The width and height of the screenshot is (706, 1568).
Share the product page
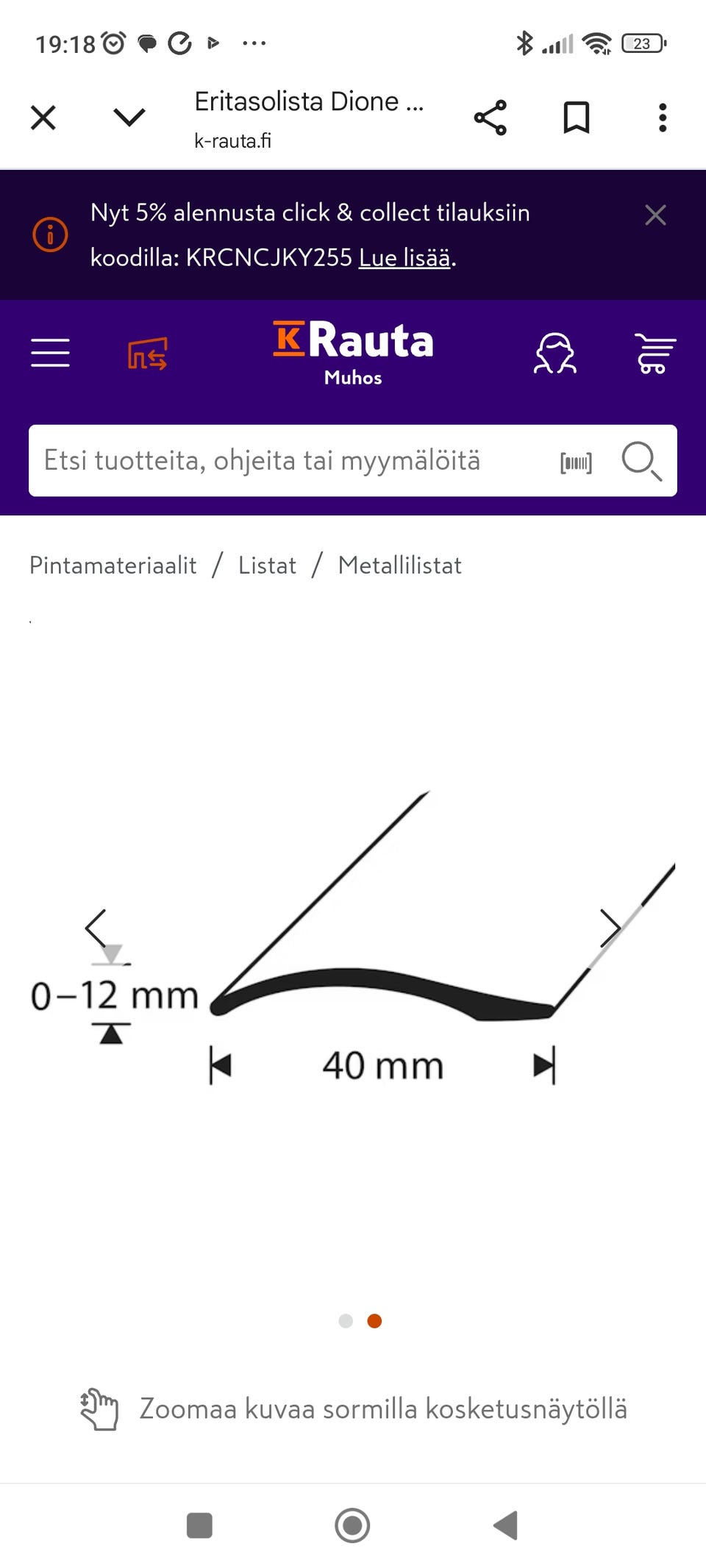click(491, 116)
